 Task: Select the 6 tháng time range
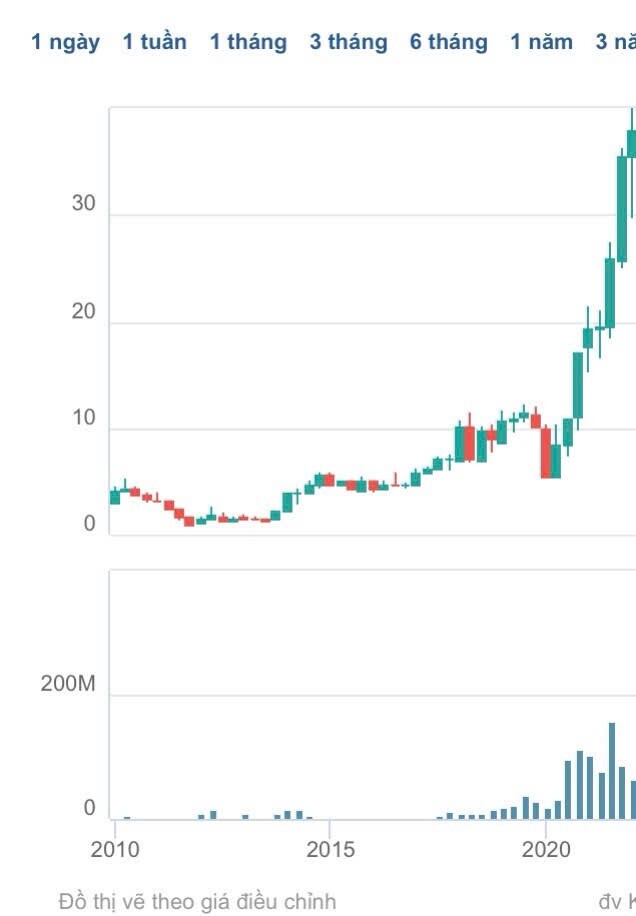(449, 42)
